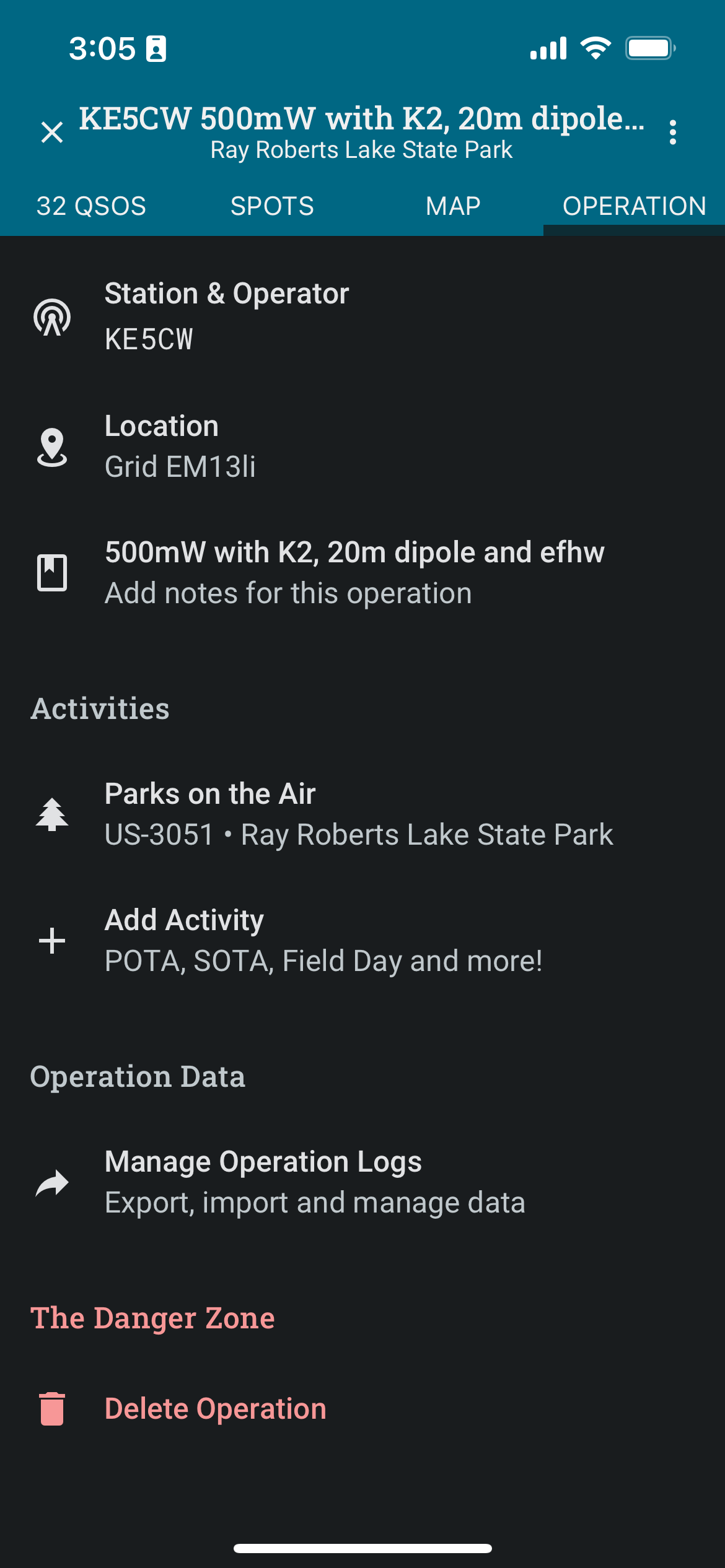
Task: Open the Parks on the Air activity
Action: tap(362, 814)
